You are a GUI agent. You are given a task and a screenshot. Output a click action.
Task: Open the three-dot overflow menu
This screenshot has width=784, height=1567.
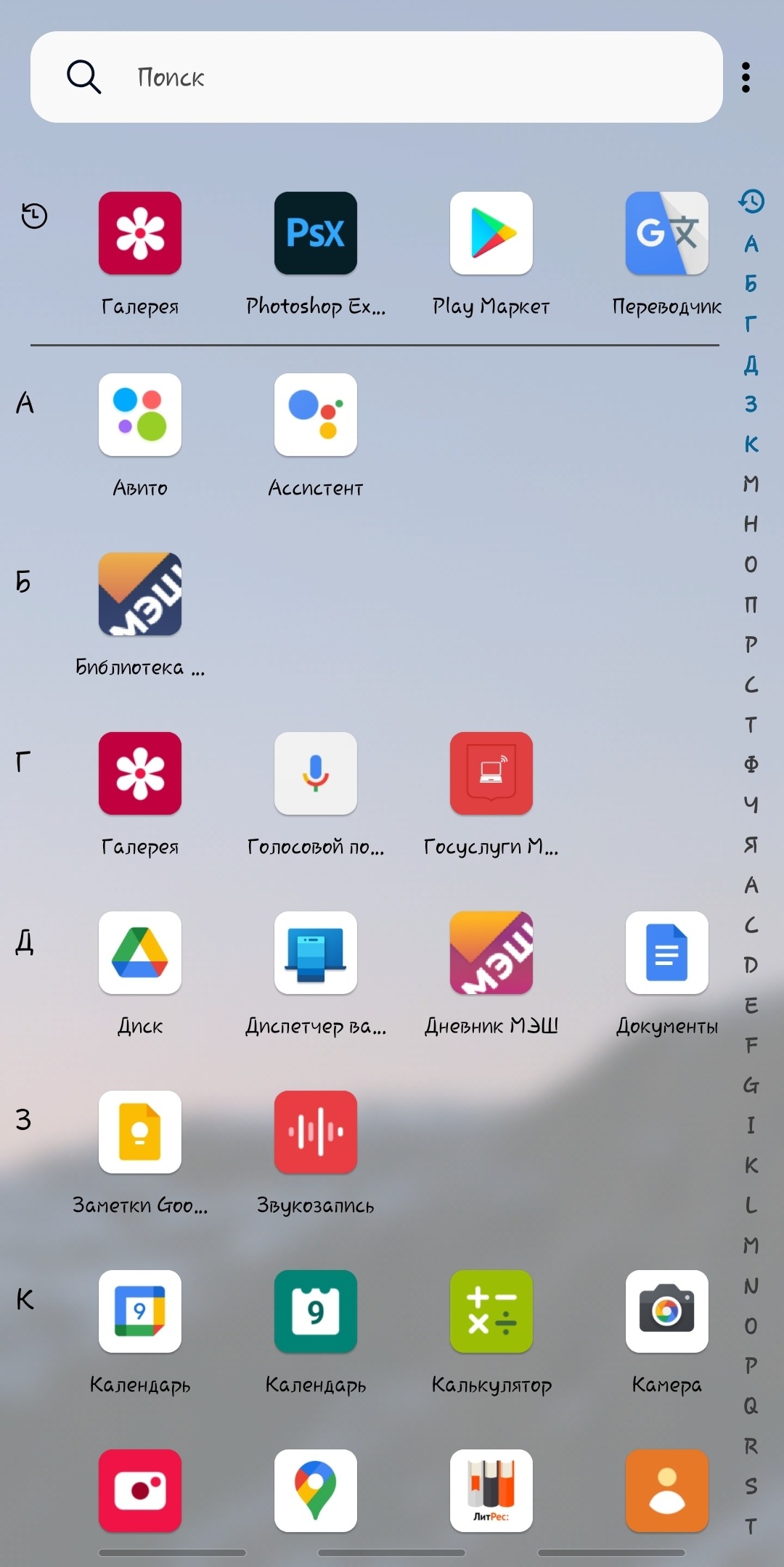point(746,77)
